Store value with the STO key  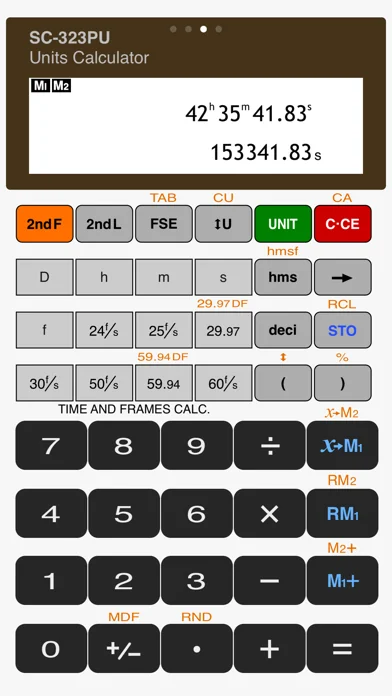tap(343, 330)
